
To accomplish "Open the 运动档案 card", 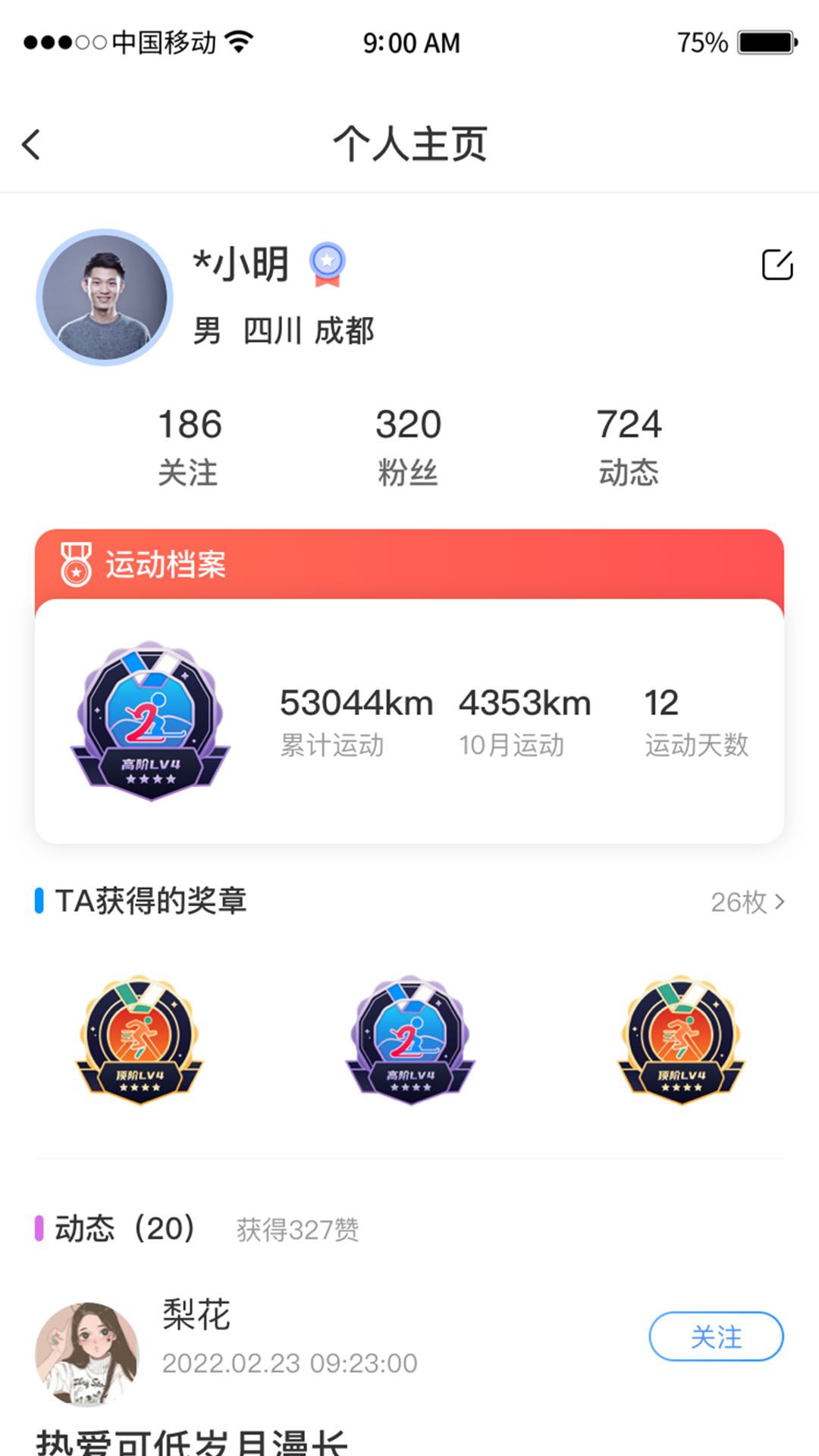I will [409, 686].
